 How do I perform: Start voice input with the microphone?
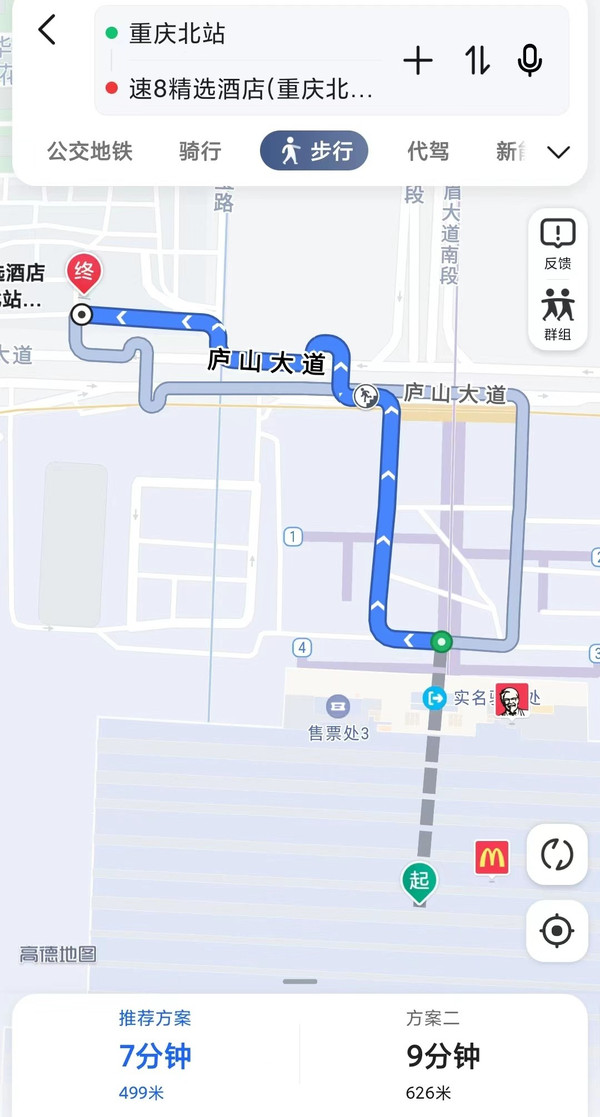(529, 61)
